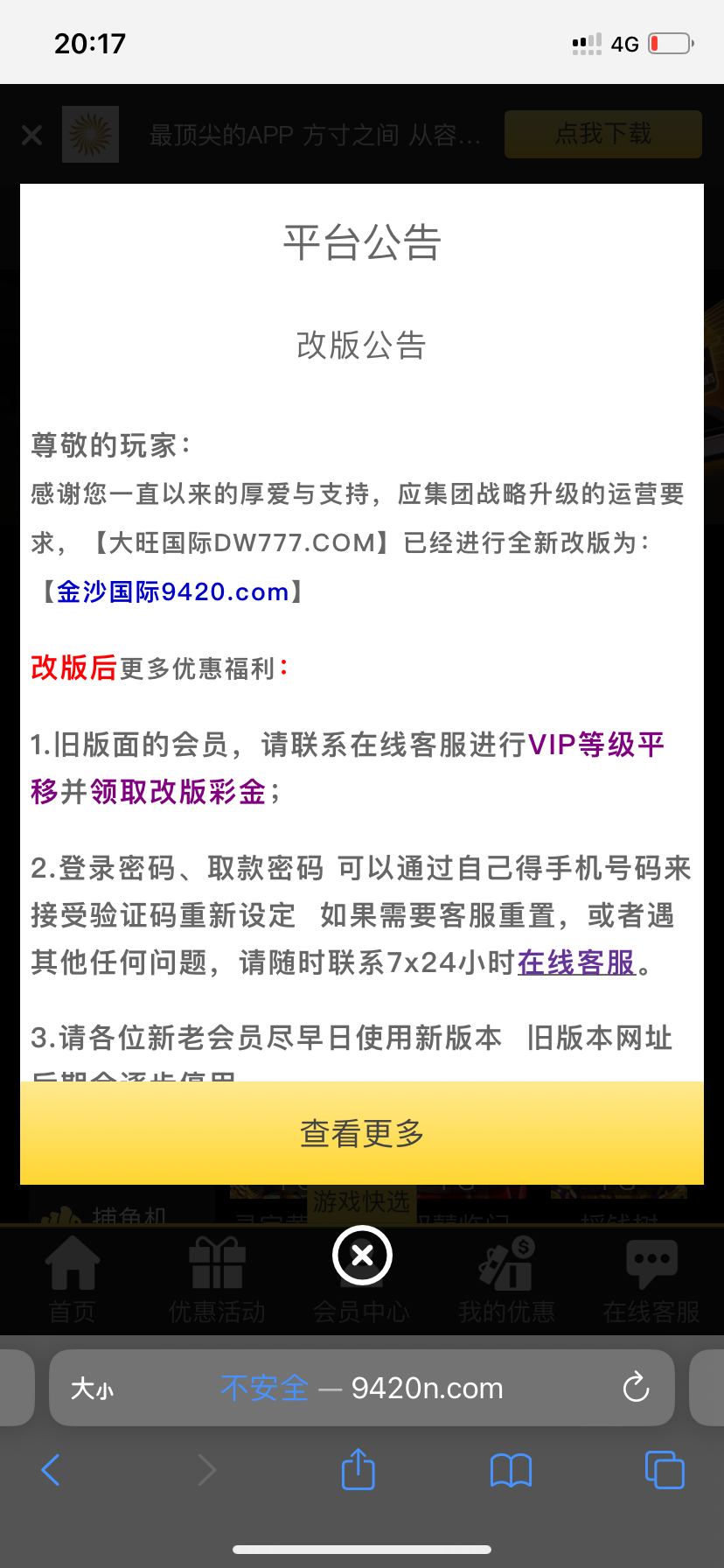Open the 金沙国际9420.com link

(x=172, y=592)
